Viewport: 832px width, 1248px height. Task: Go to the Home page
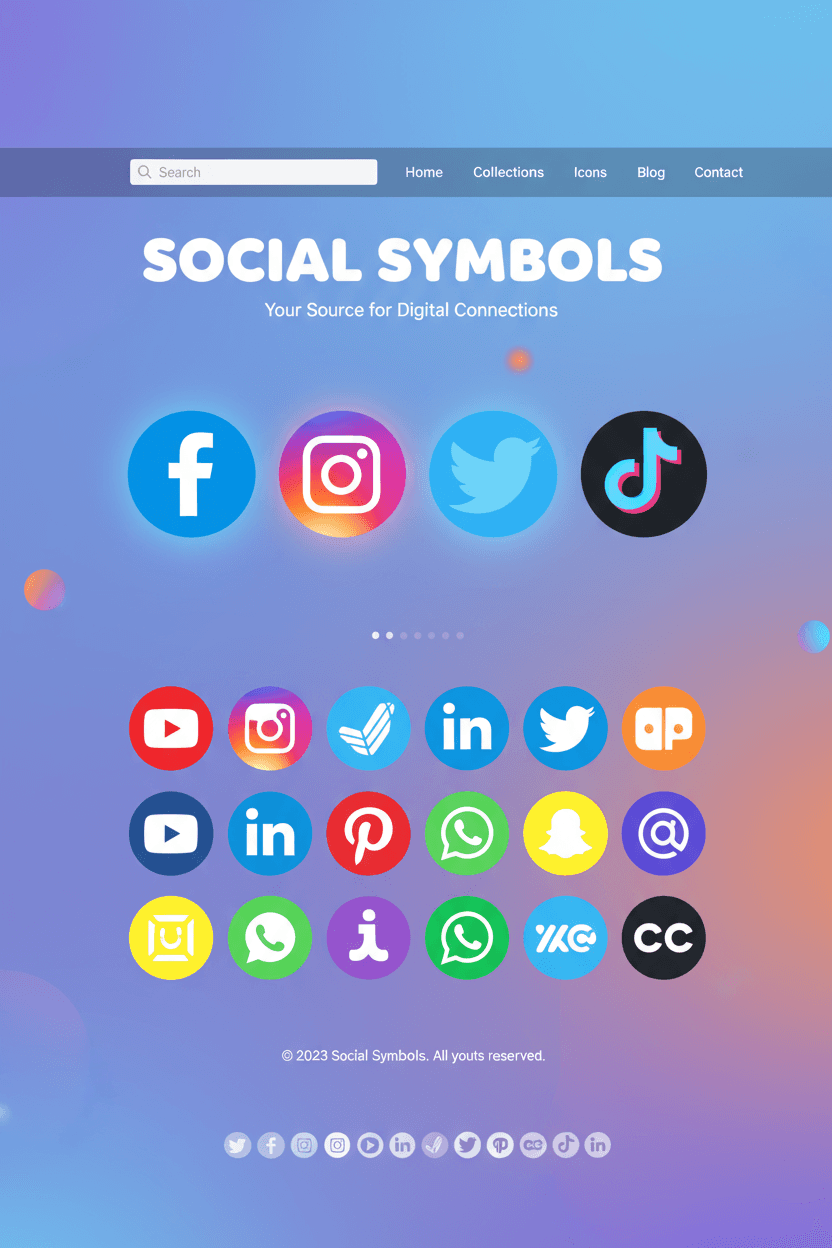coord(424,172)
